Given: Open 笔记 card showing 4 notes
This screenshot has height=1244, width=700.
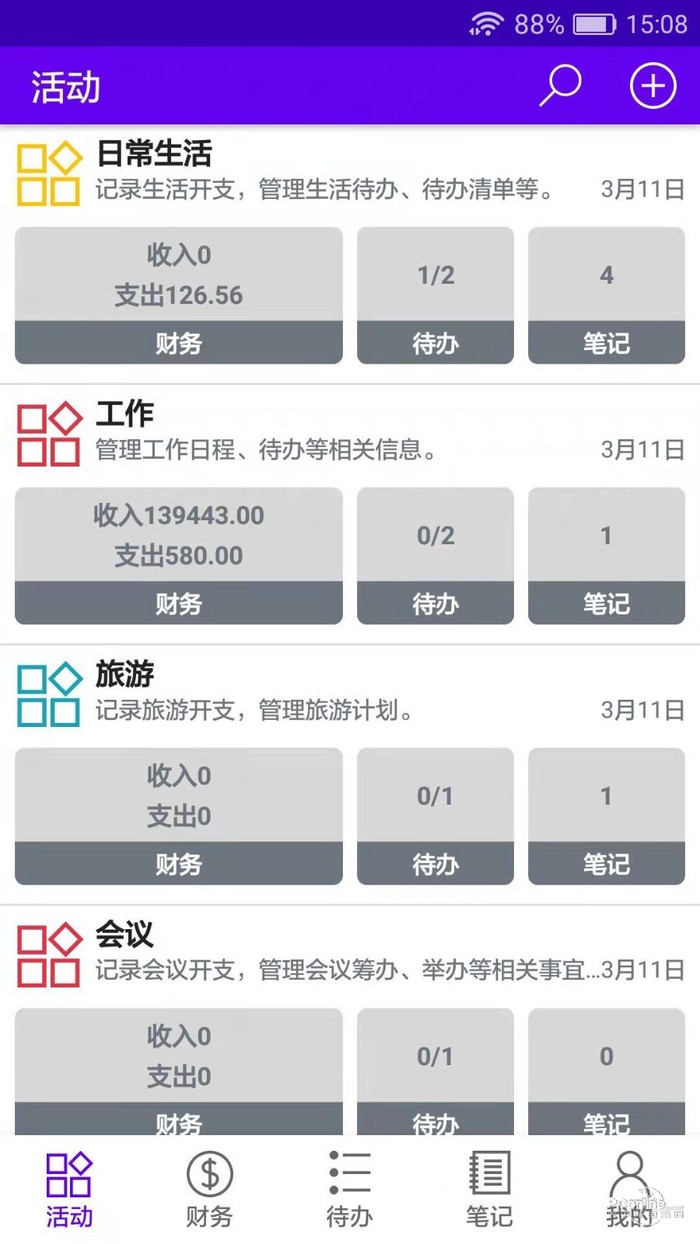Looking at the screenshot, I should [606, 295].
